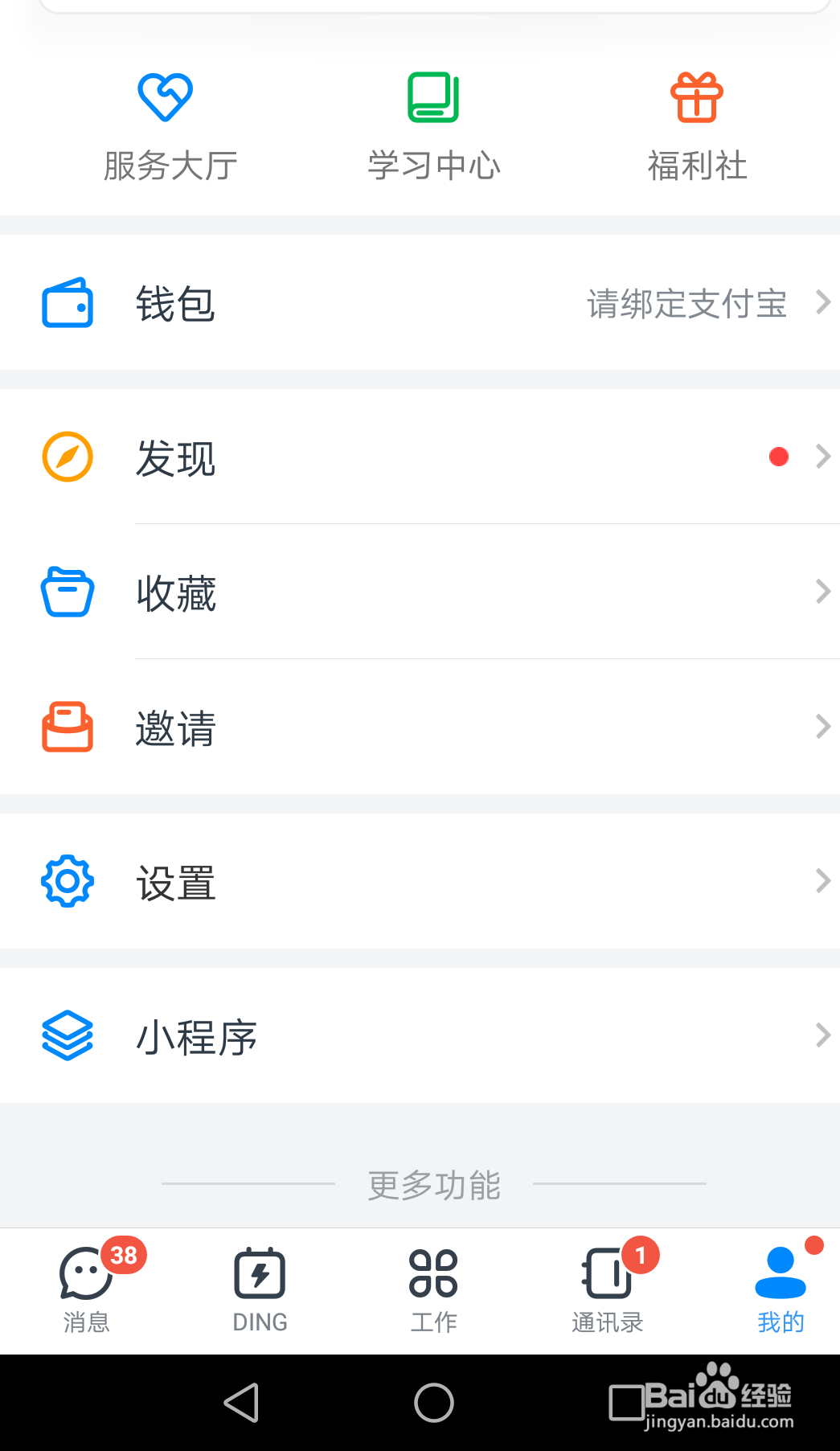Open 设置 settings
The height and width of the screenshot is (1451, 840).
[420, 881]
